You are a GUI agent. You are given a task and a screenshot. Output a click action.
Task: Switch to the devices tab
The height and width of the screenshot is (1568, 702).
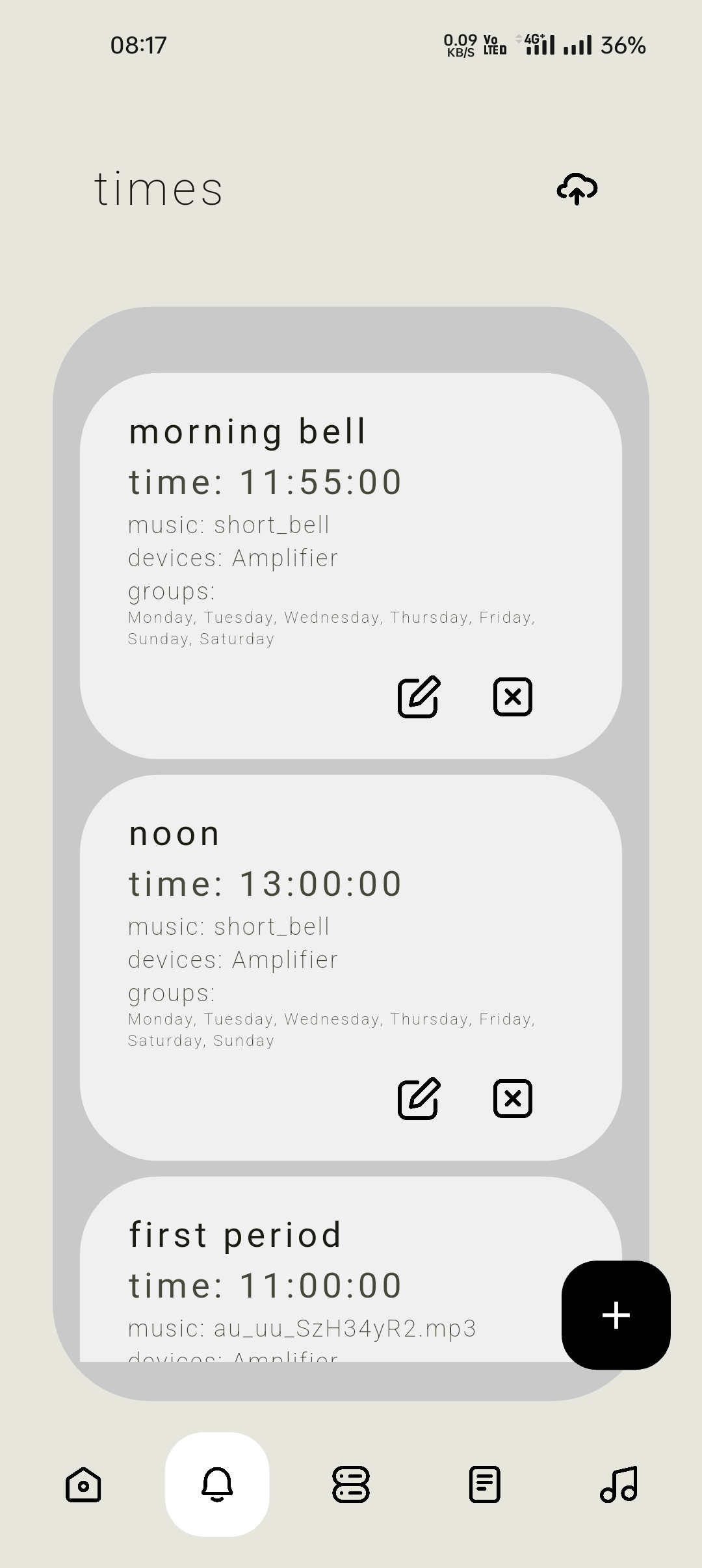coord(351,1485)
